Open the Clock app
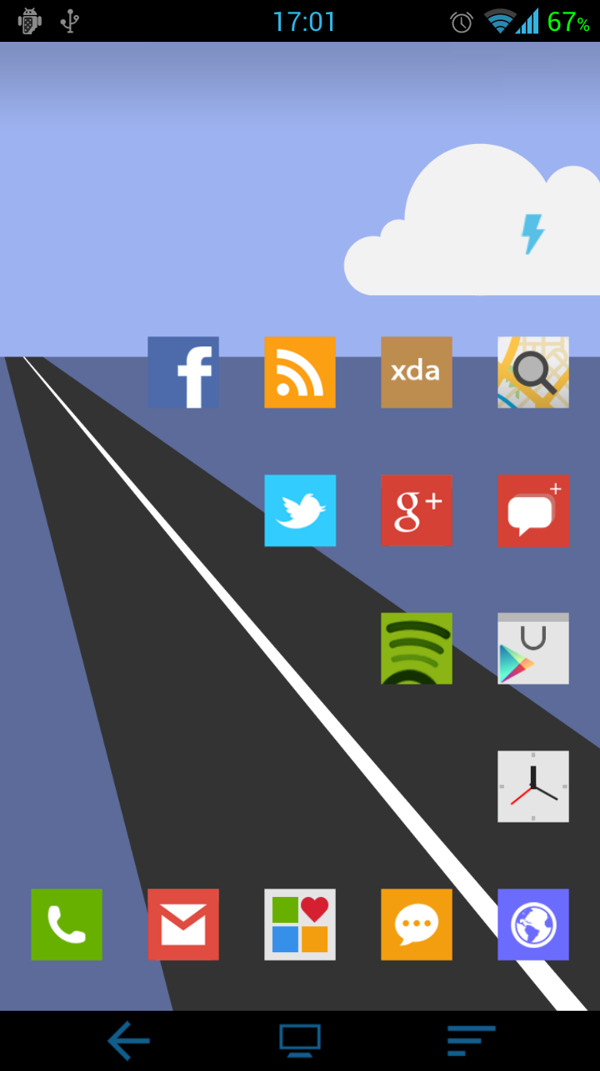This screenshot has height=1071, width=600. point(533,786)
